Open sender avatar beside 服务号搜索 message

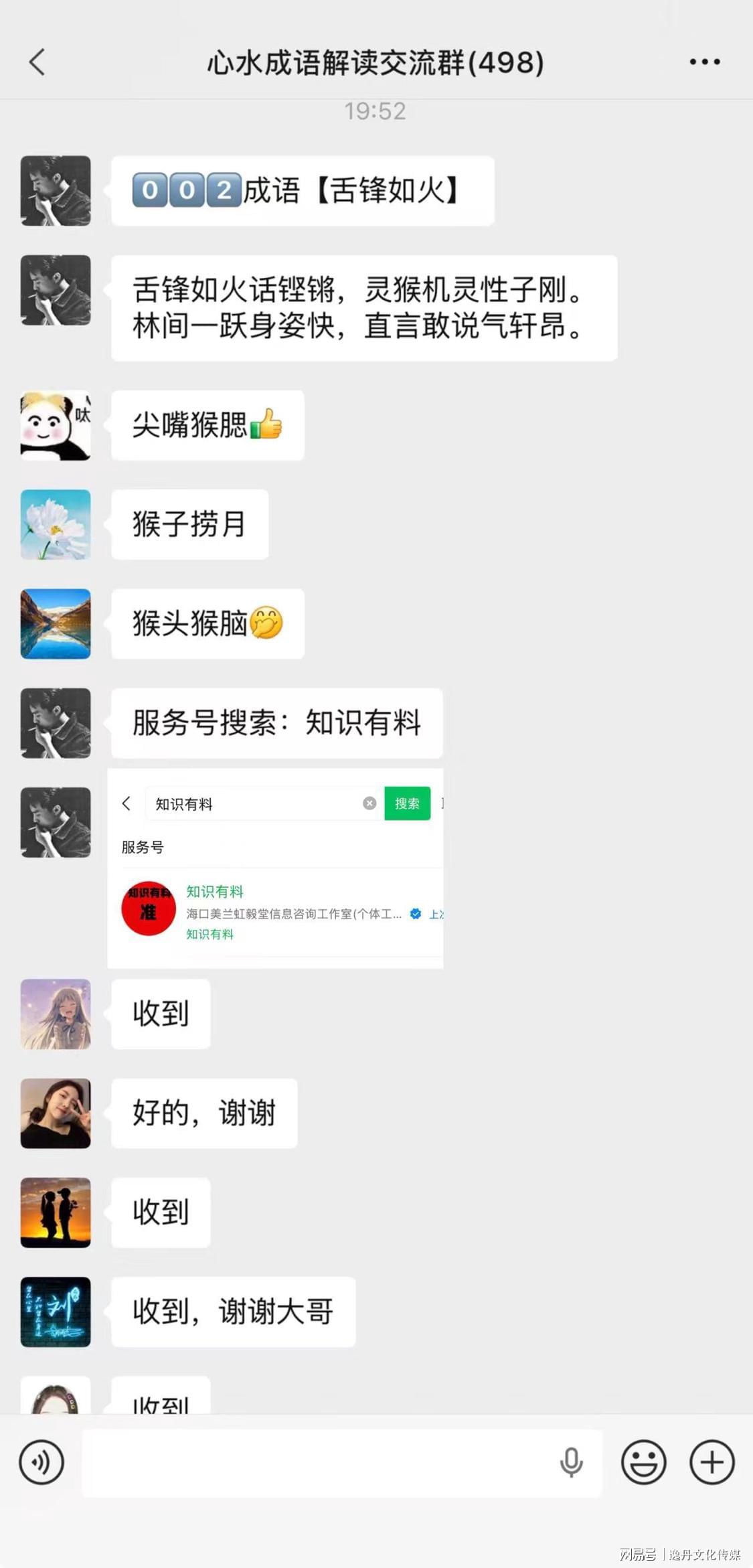point(56,723)
